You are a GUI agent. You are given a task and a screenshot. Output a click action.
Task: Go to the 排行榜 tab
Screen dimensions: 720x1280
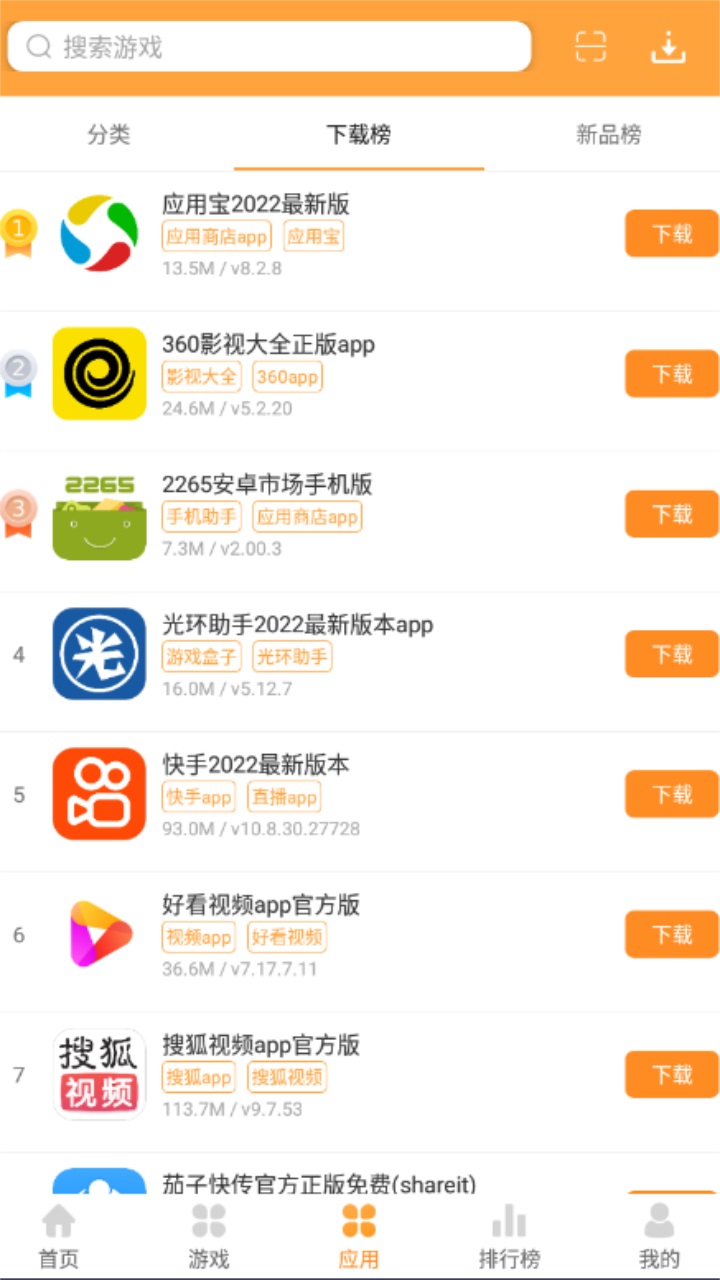(509, 1236)
